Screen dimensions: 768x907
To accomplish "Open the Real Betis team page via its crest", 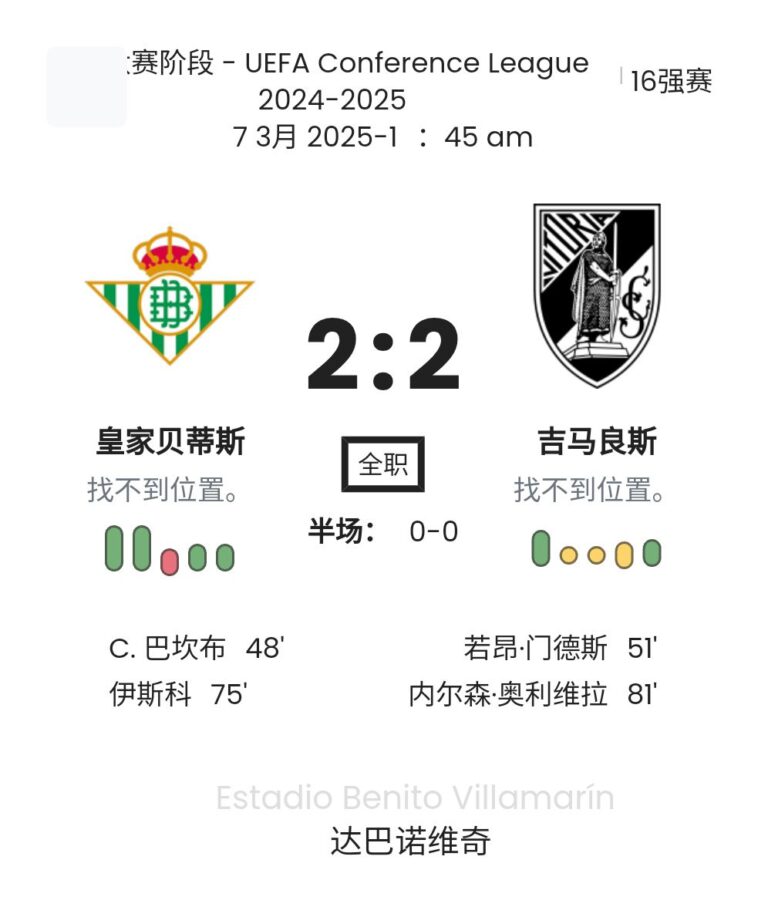I will point(170,295).
